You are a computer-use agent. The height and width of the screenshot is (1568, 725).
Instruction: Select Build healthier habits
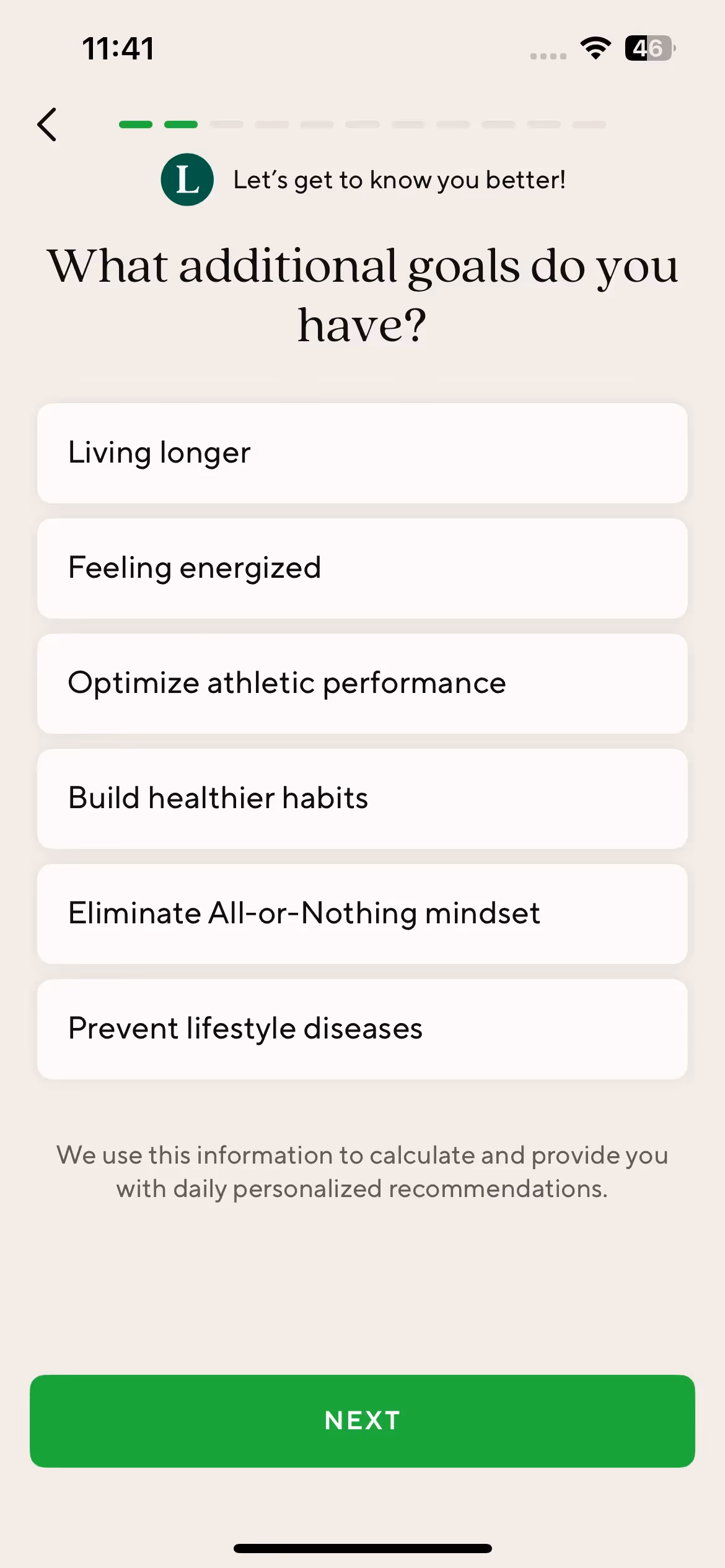(x=362, y=798)
